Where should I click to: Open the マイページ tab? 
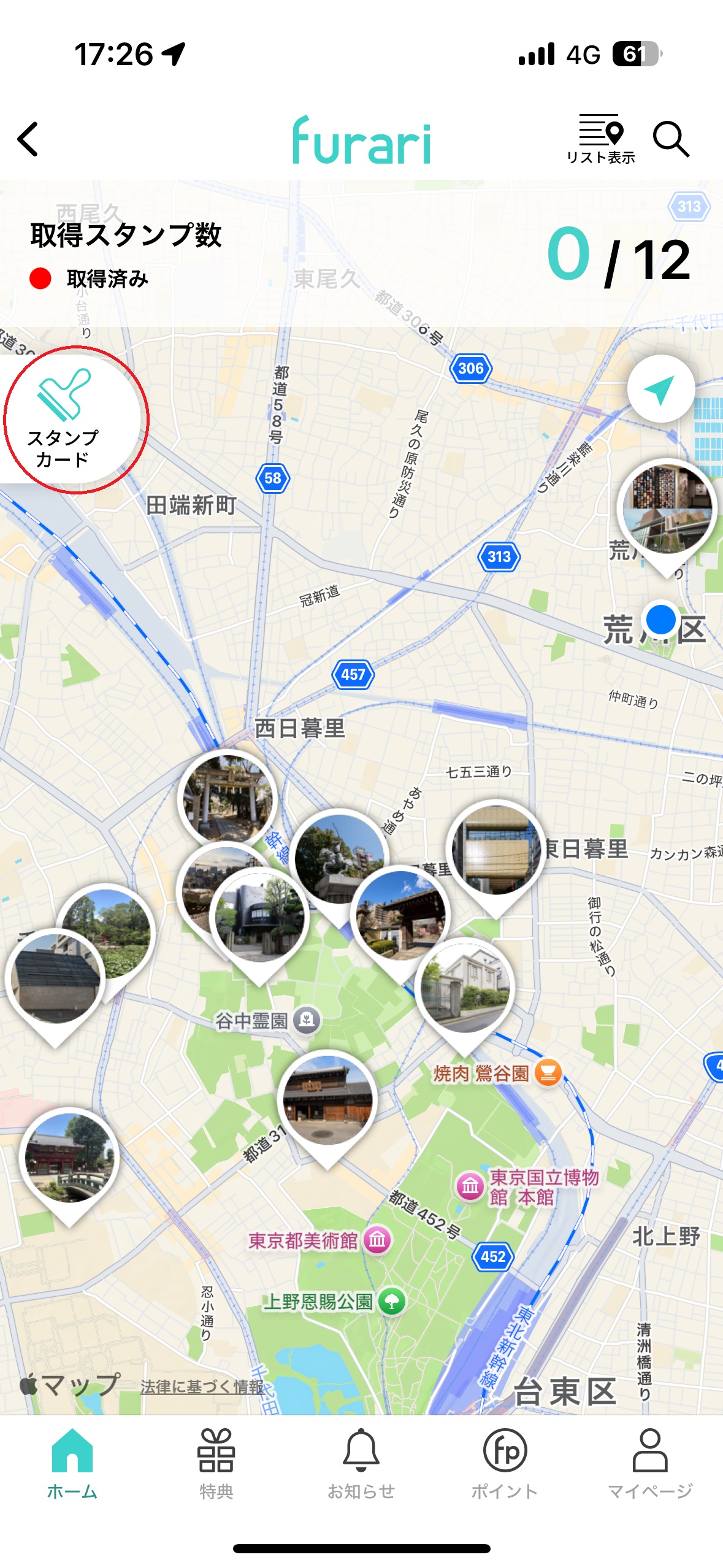pos(649,1464)
